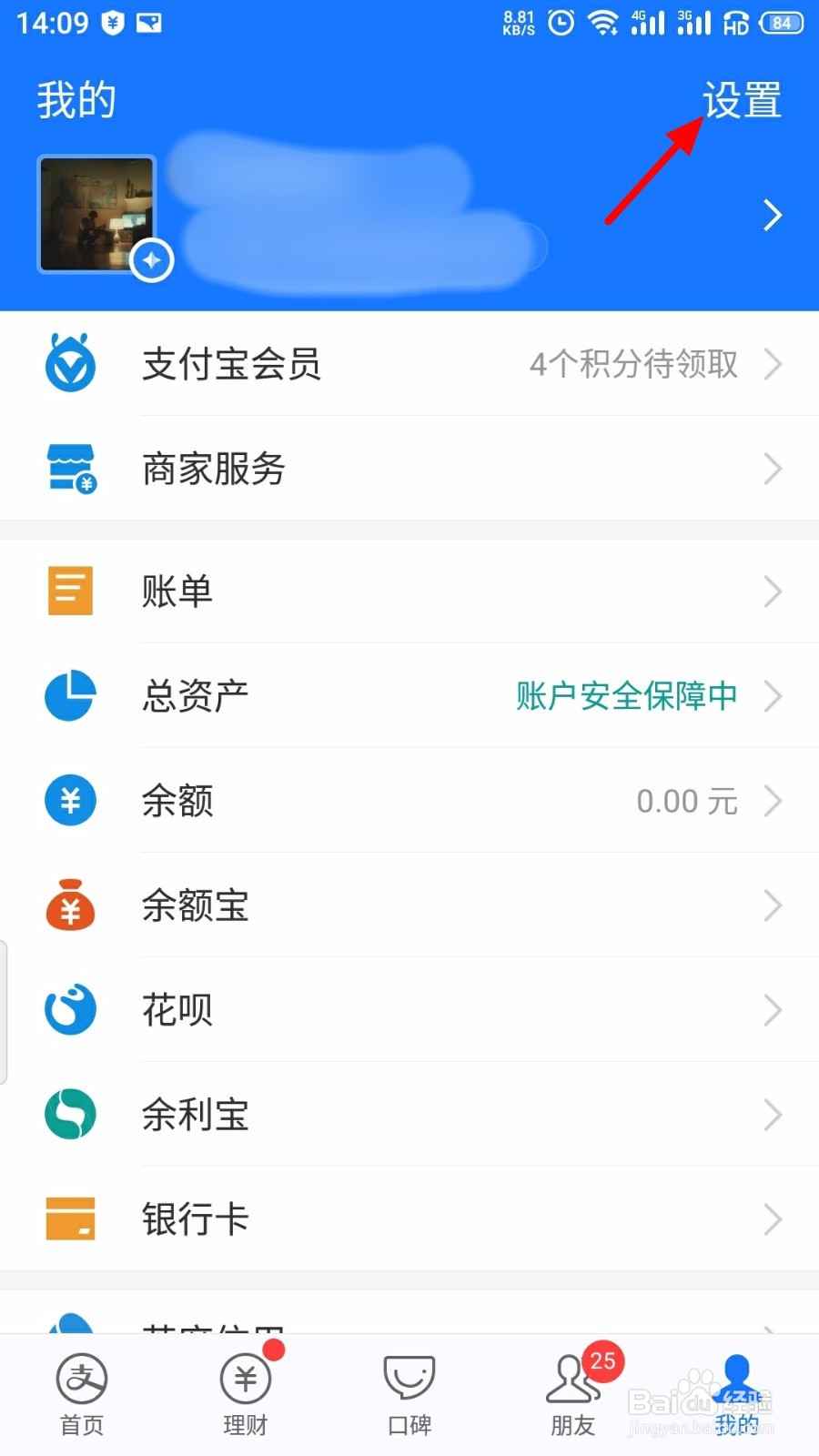Screen dimensions: 819x1456
Task: Select the 商家服务 merchant services icon
Action: click(70, 469)
